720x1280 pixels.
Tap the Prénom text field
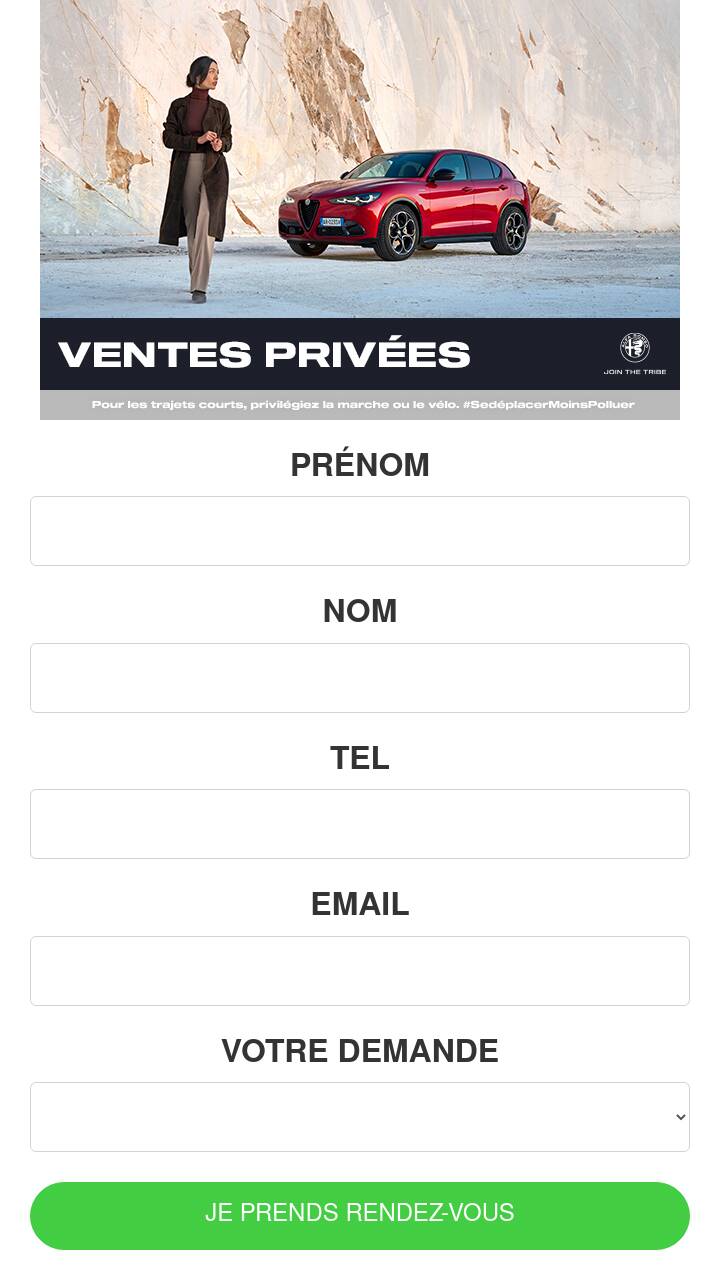click(x=360, y=531)
